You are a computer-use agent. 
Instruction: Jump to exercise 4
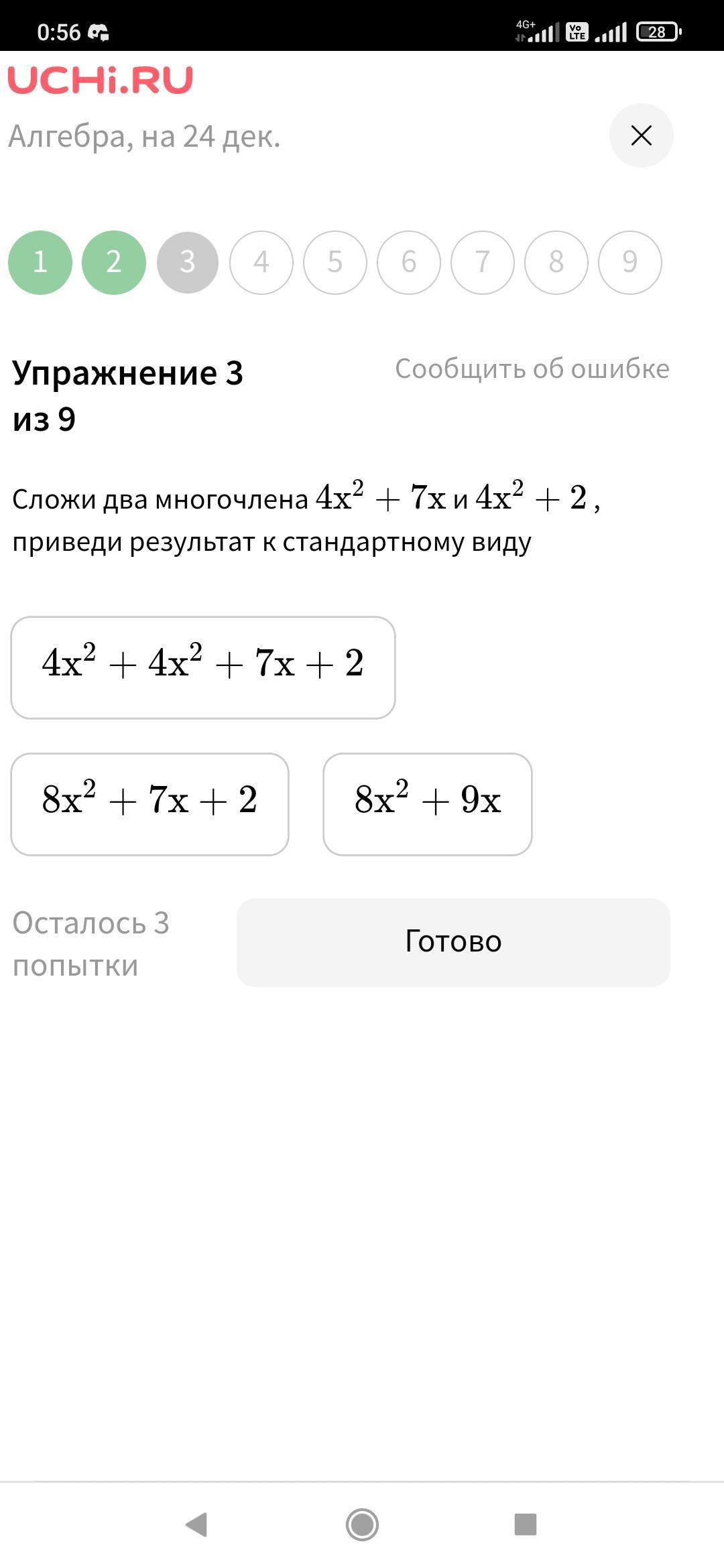point(261,262)
